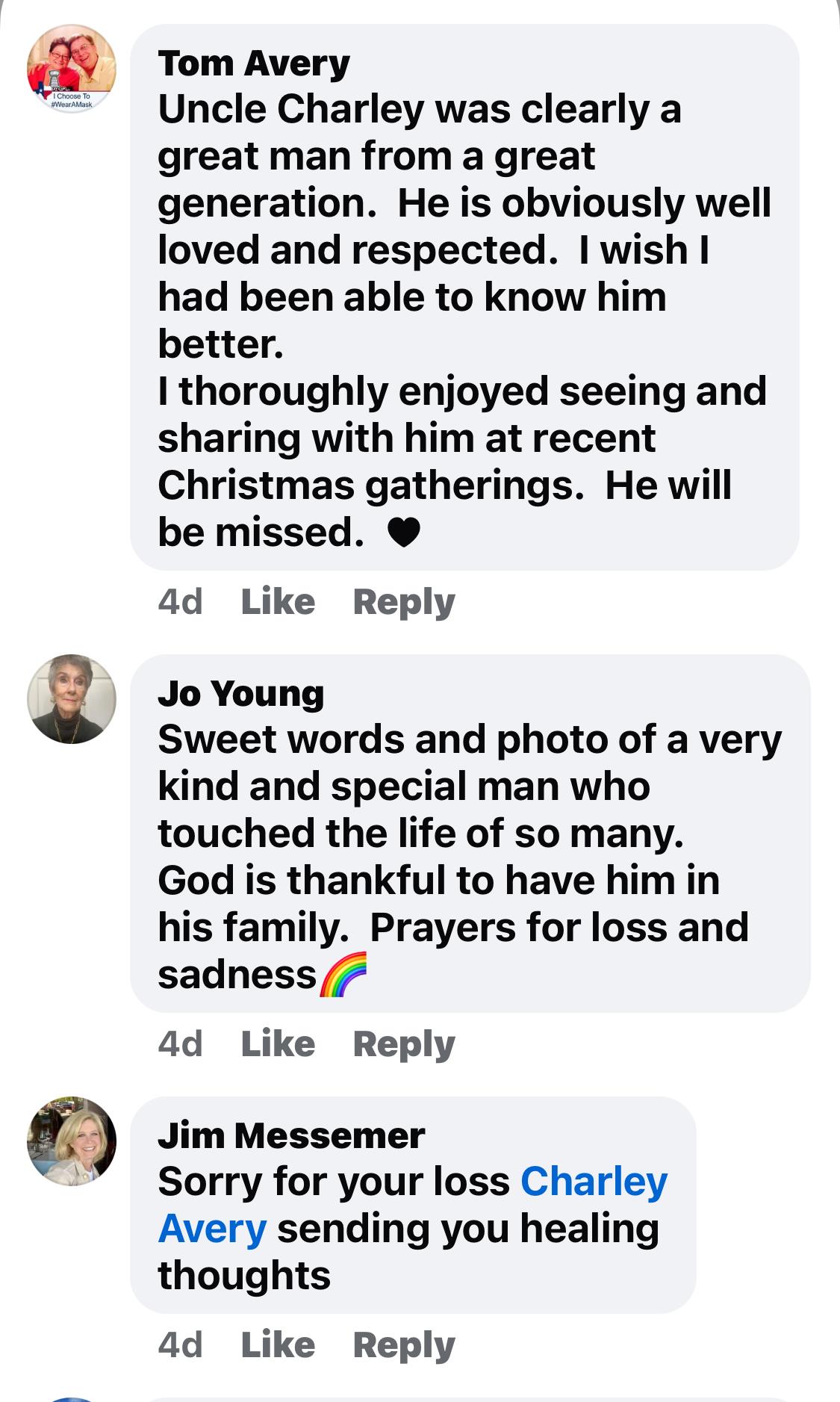This screenshot has height=1402, width=840.
Task: Click the 4d timestamp on Tom Avery's comment
Action: [179, 601]
